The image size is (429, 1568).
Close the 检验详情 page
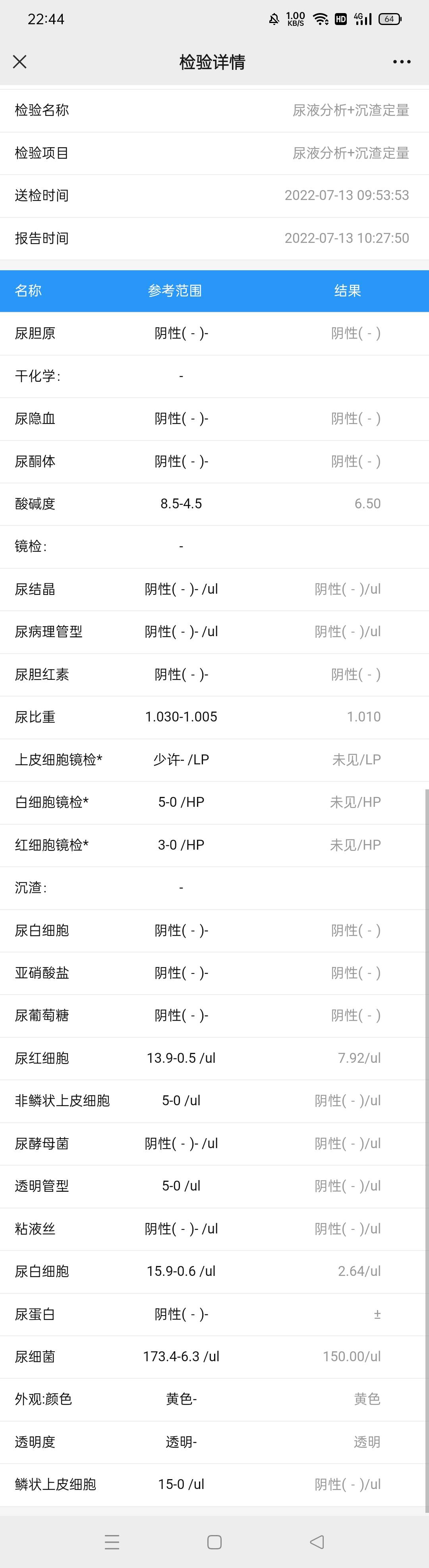(x=19, y=62)
